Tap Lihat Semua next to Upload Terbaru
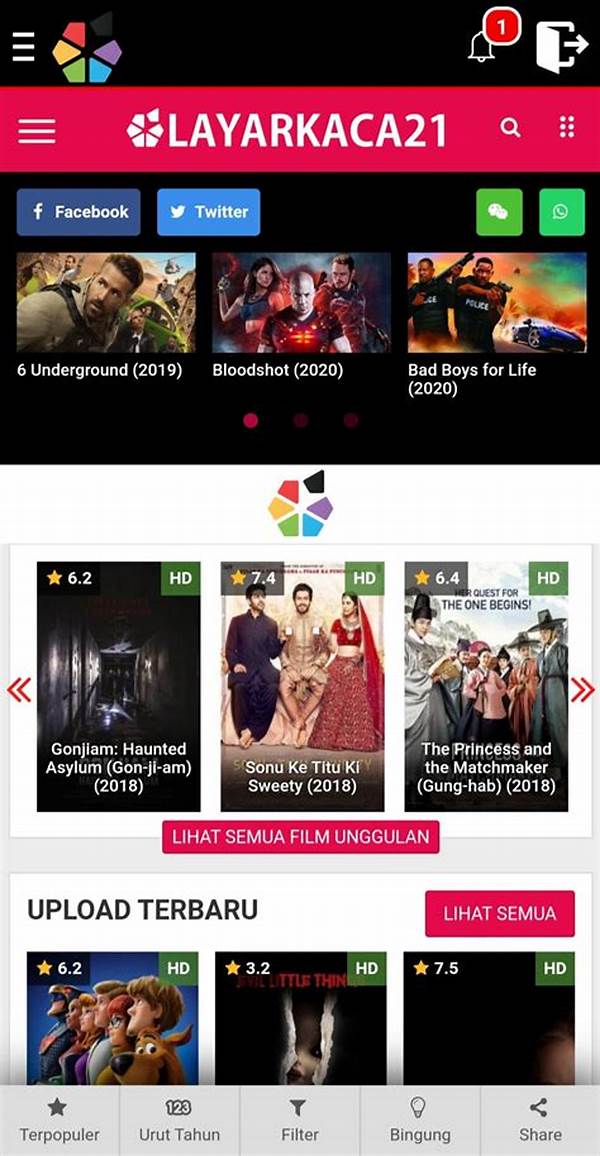Screen dimensions: 600x1156 click(x=499, y=913)
